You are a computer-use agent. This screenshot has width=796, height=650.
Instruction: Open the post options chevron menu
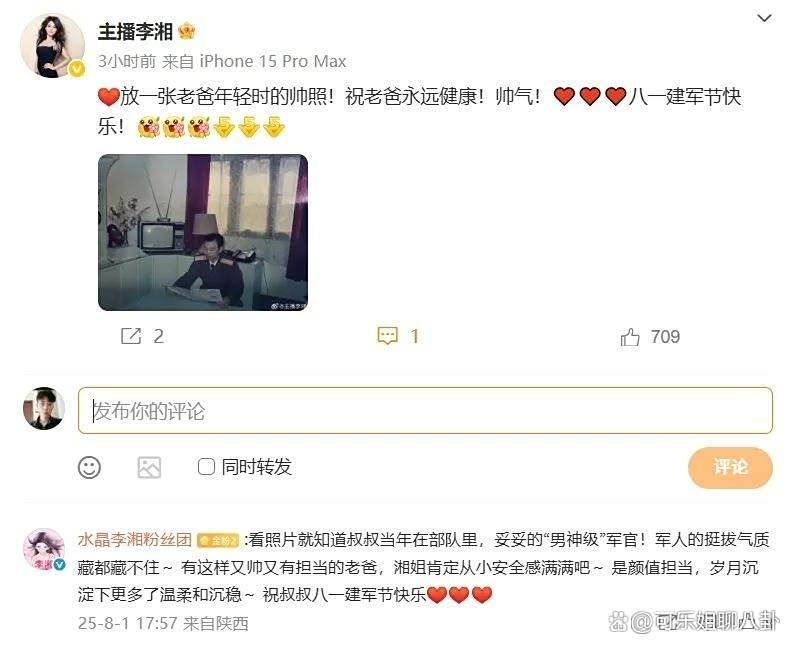pyautogui.click(x=764, y=19)
